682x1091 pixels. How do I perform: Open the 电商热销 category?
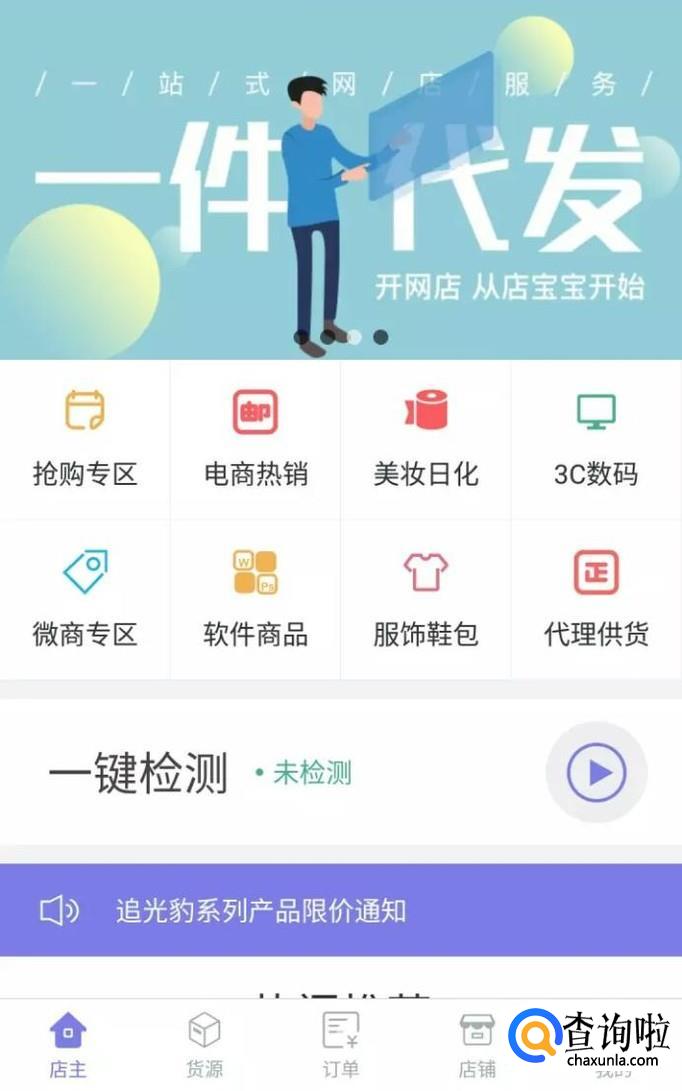(255, 440)
